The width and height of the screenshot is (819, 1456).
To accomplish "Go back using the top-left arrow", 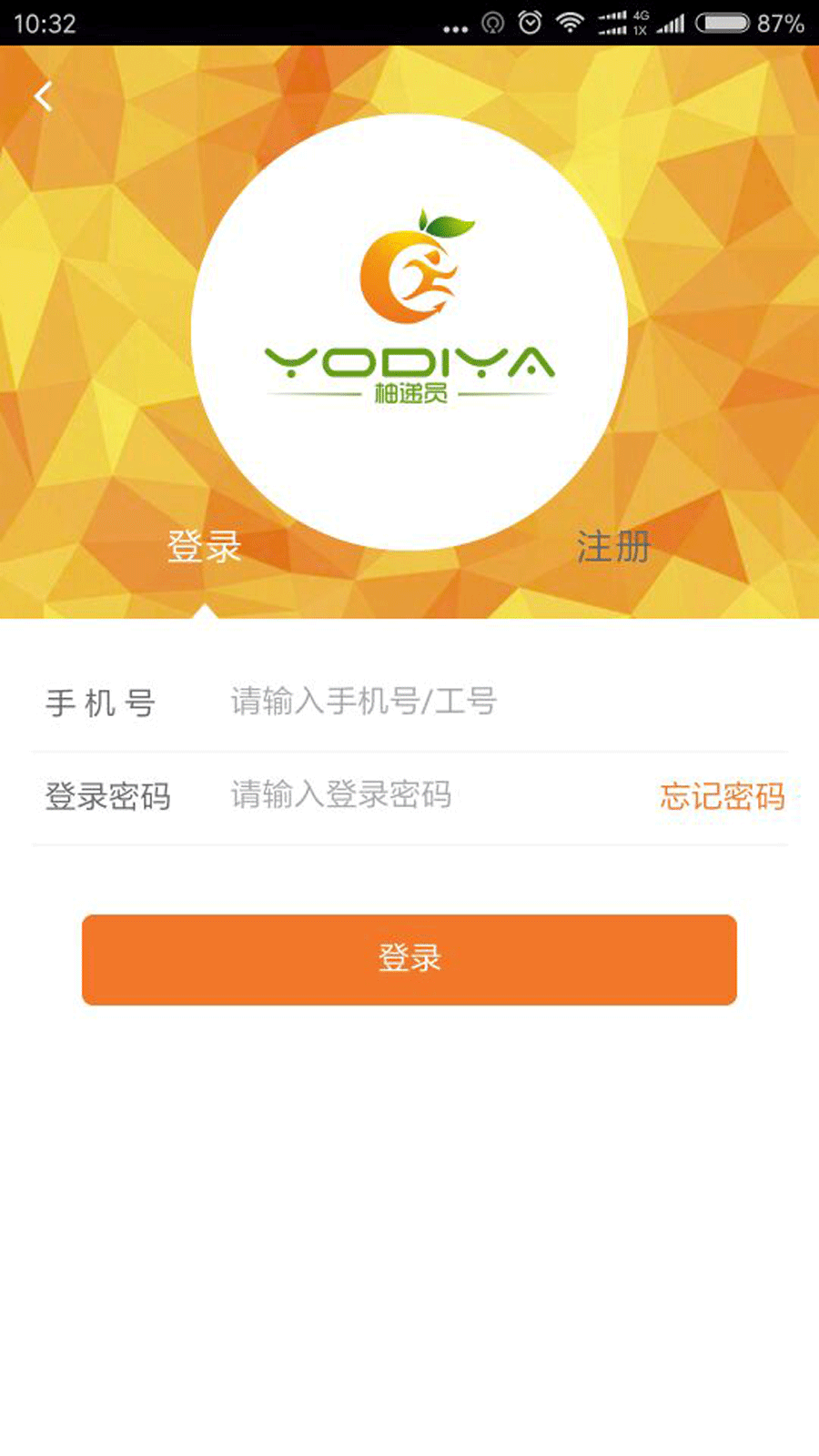I will [x=43, y=96].
